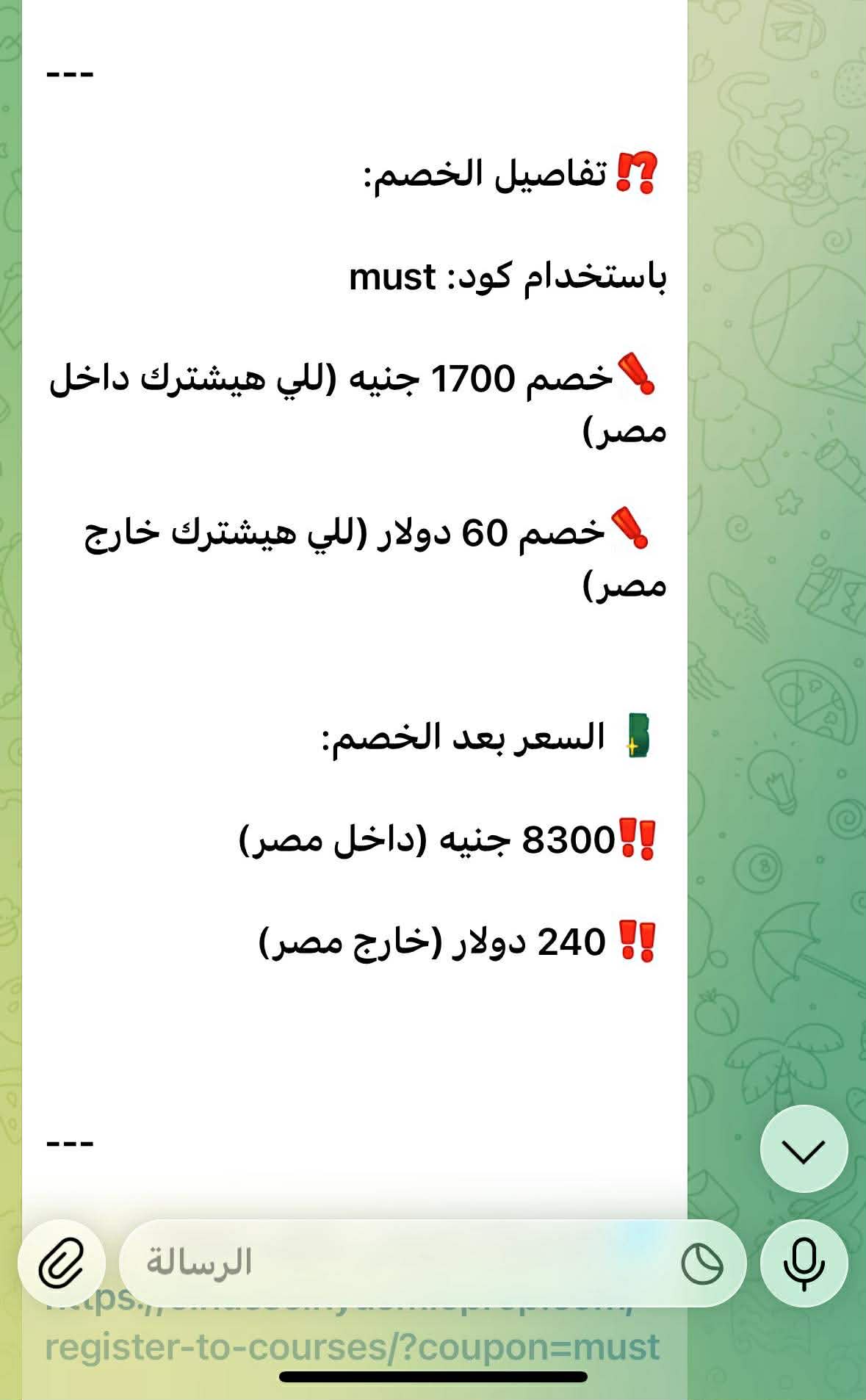This screenshot has width=866, height=1400.
Task: Open the register-to-courses coupon link
Action: coord(353,1347)
